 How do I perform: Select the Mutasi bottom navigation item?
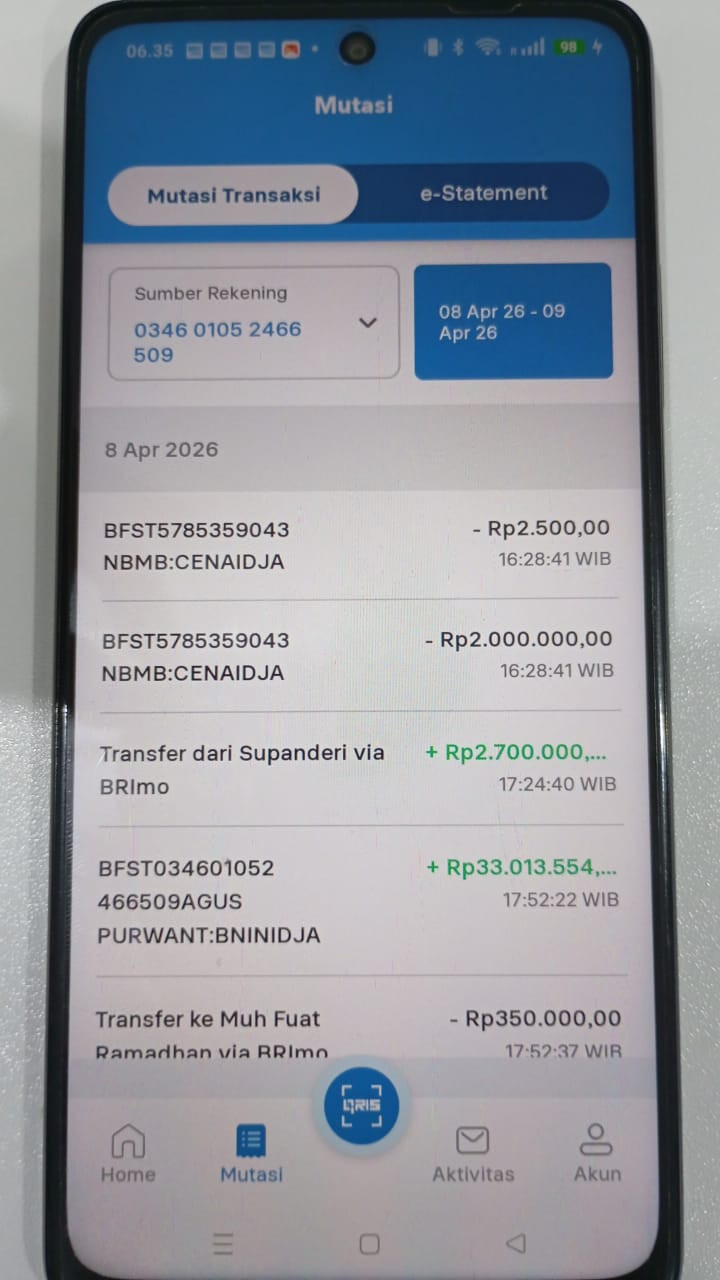(251, 1153)
